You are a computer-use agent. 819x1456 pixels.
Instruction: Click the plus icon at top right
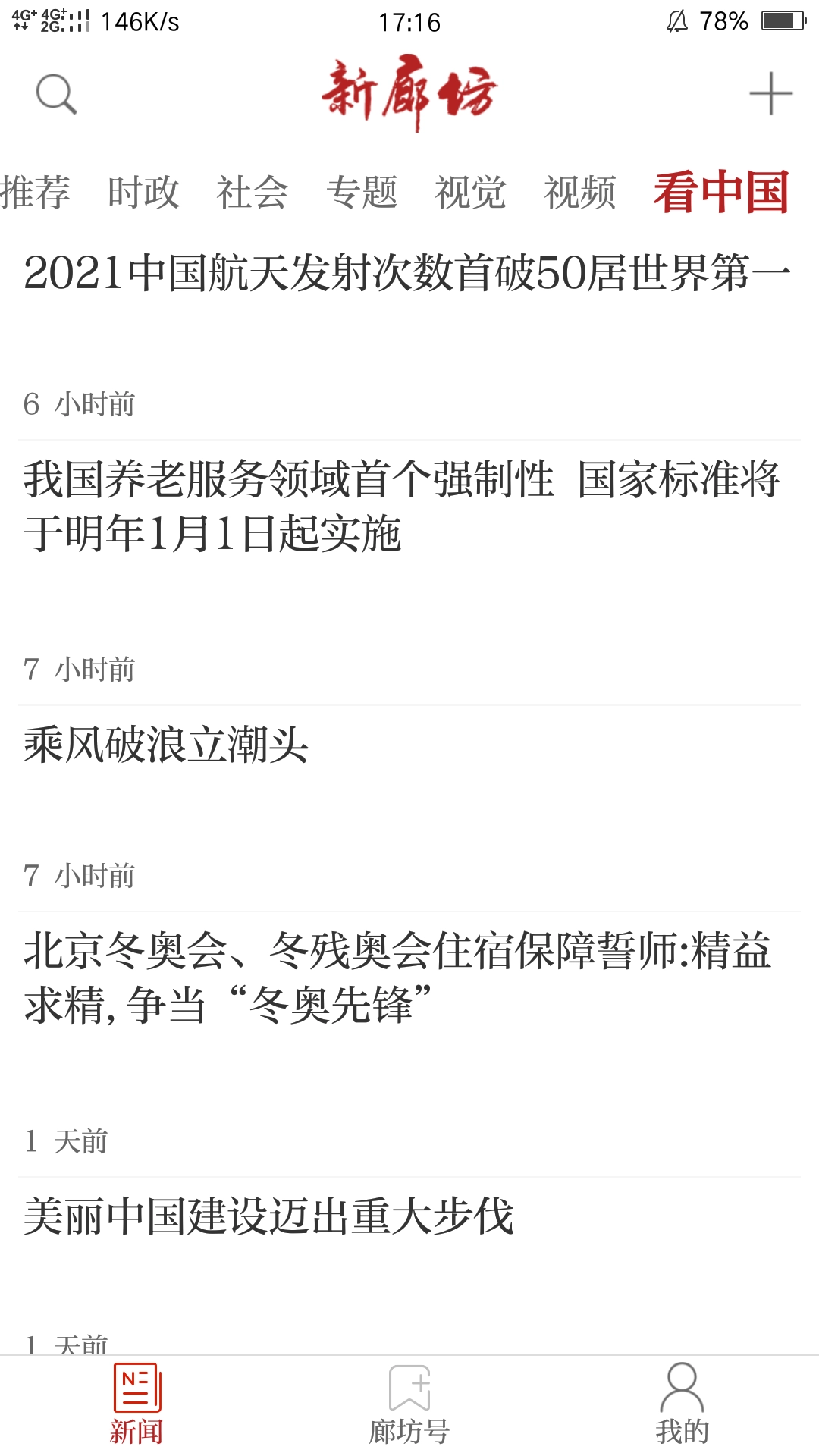pyautogui.click(x=769, y=93)
